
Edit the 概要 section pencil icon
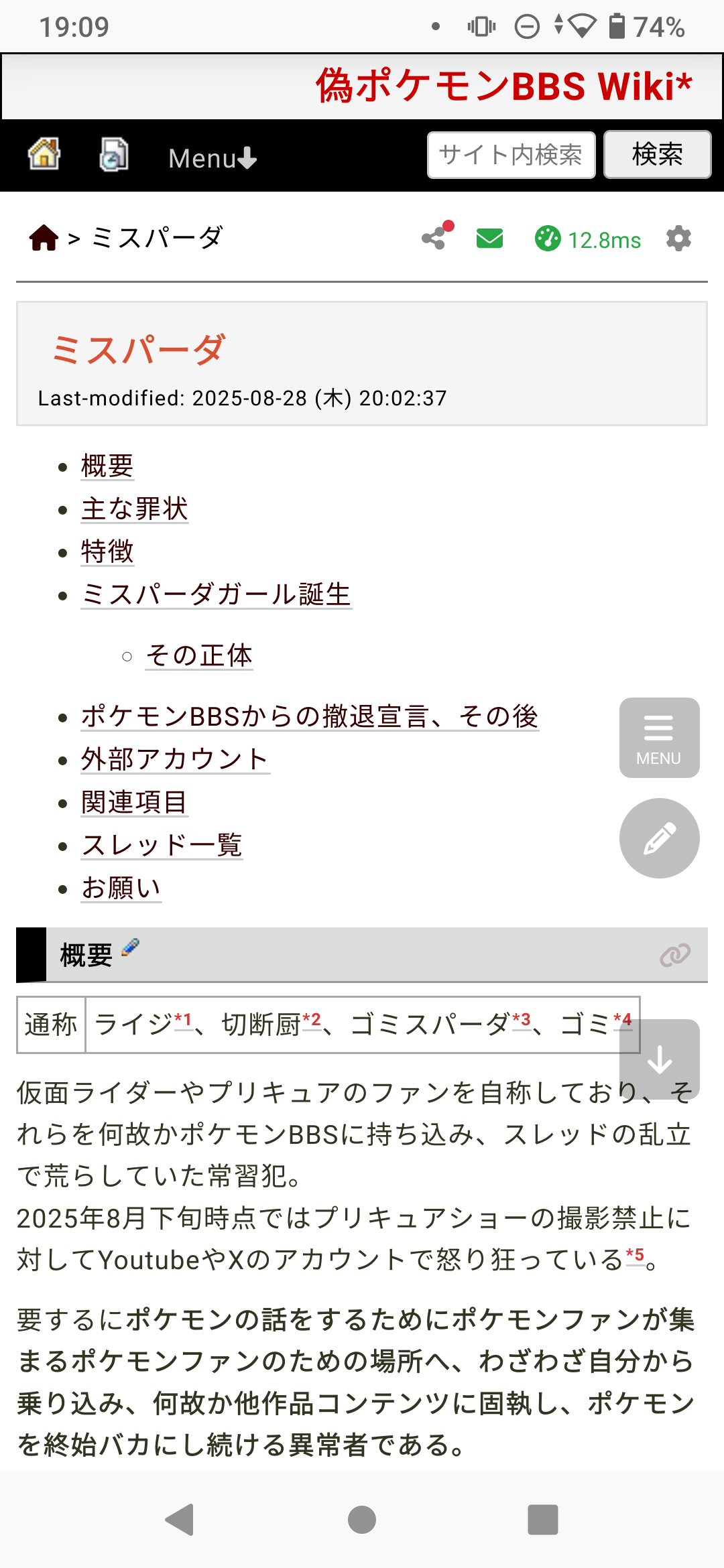[x=131, y=948]
